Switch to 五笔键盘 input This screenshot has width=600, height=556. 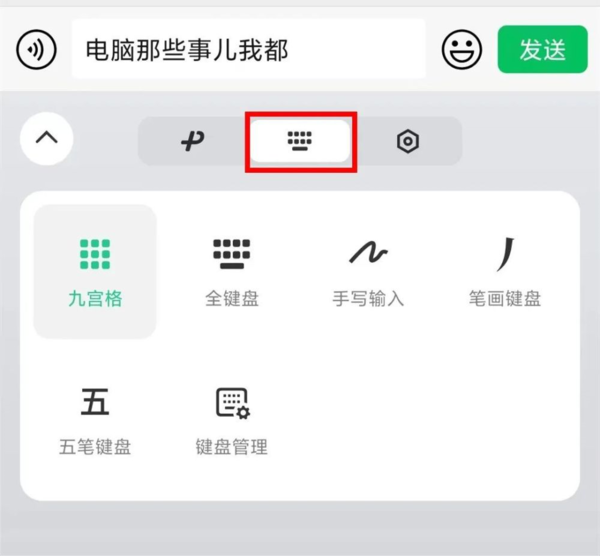point(95,418)
